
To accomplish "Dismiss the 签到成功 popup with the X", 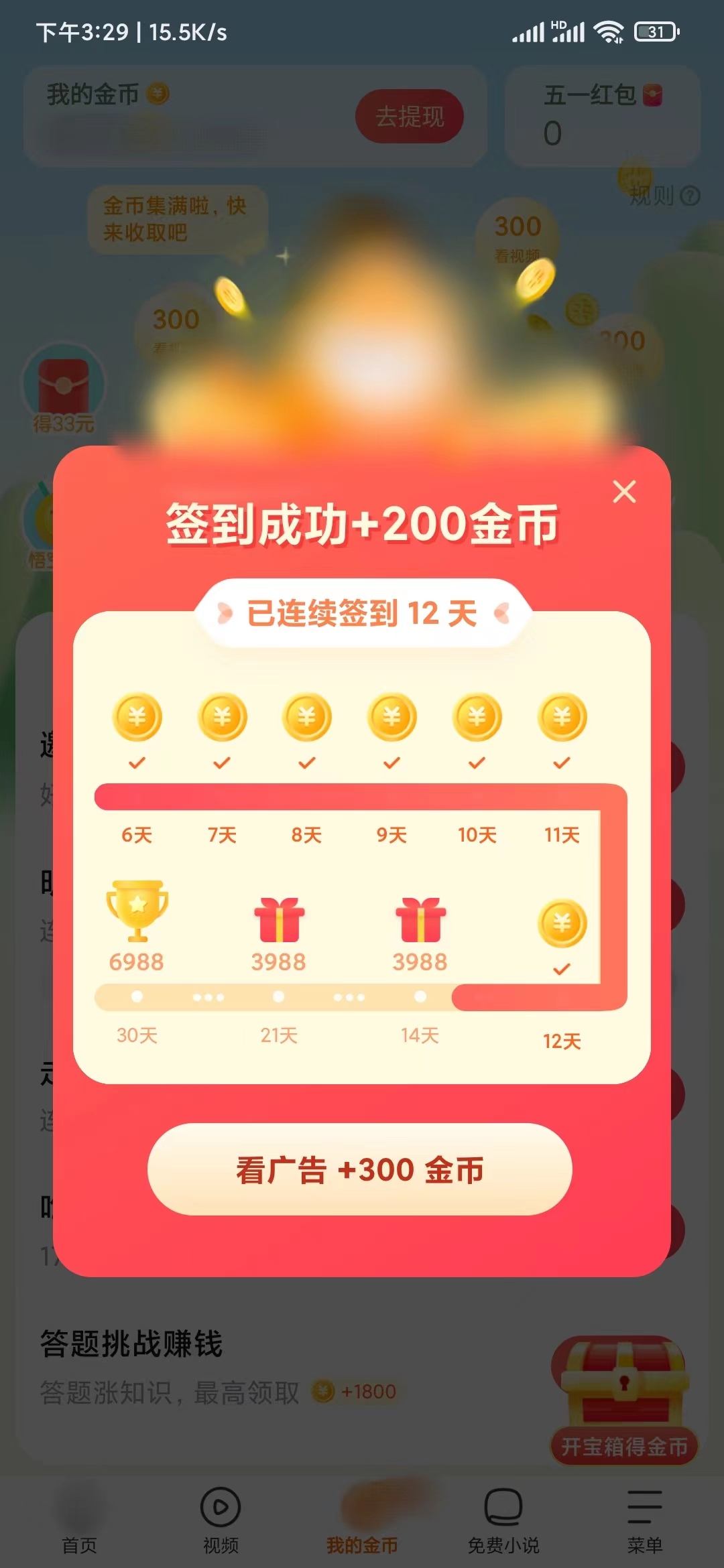I will [625, 491].
